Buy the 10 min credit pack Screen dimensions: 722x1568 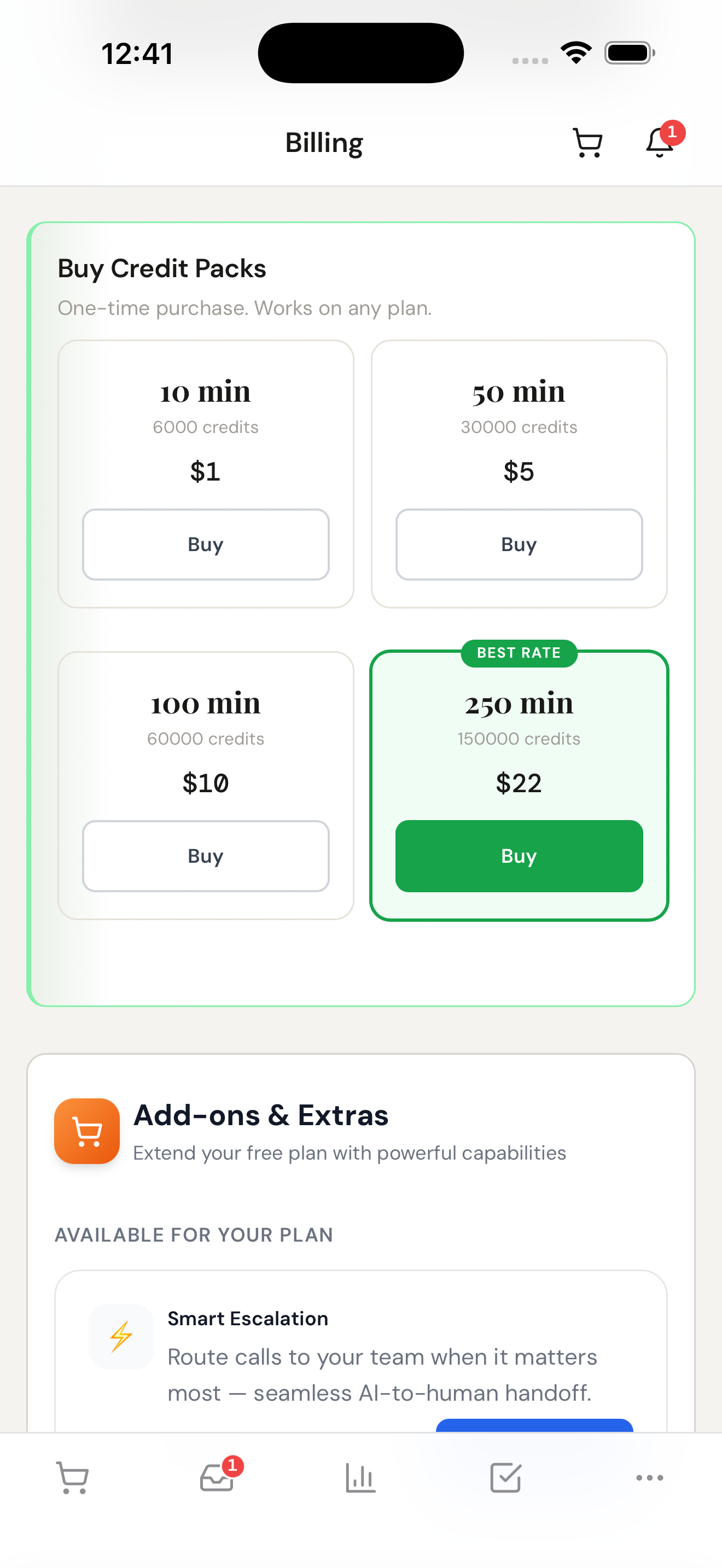205,544
